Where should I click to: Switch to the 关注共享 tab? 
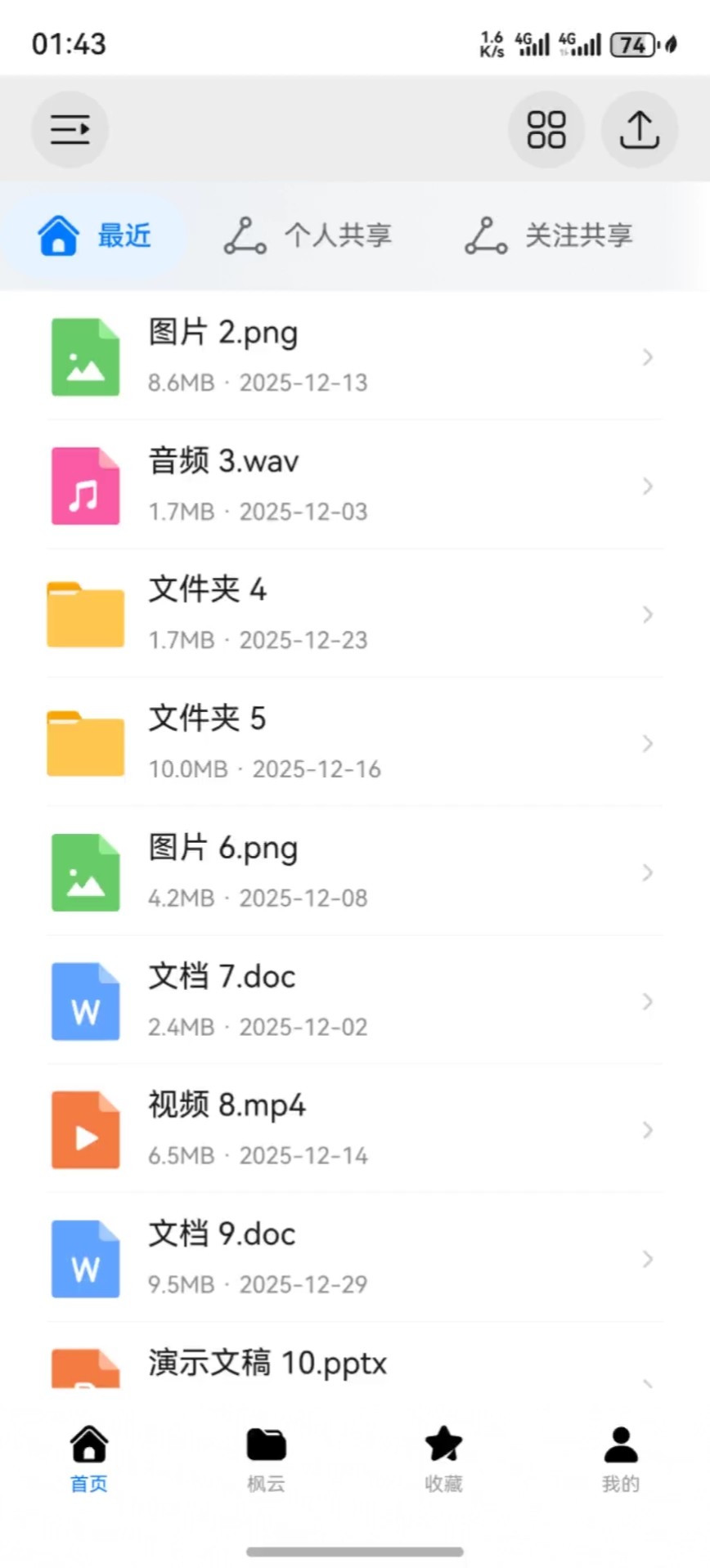click(549, 235)
